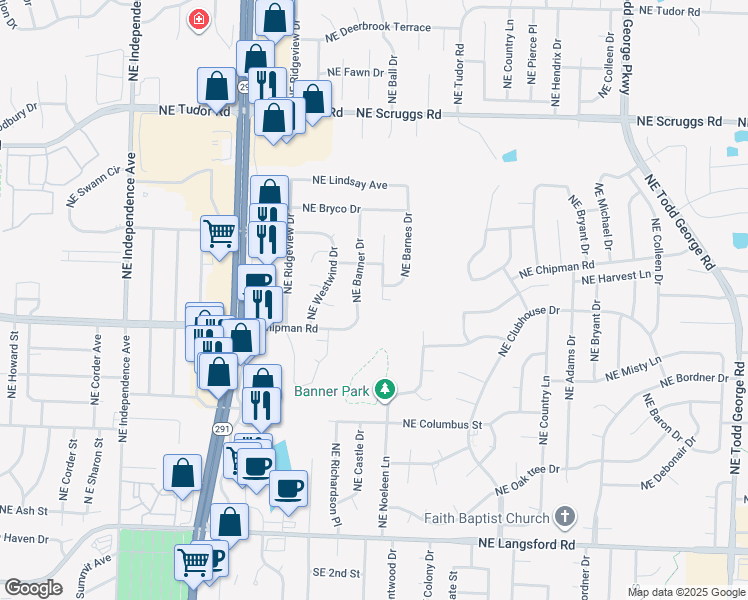Image resolution: width=748 pixels, height=600 pixels.
Task: Tap the red hospital marker
Action: click(200, 19)
